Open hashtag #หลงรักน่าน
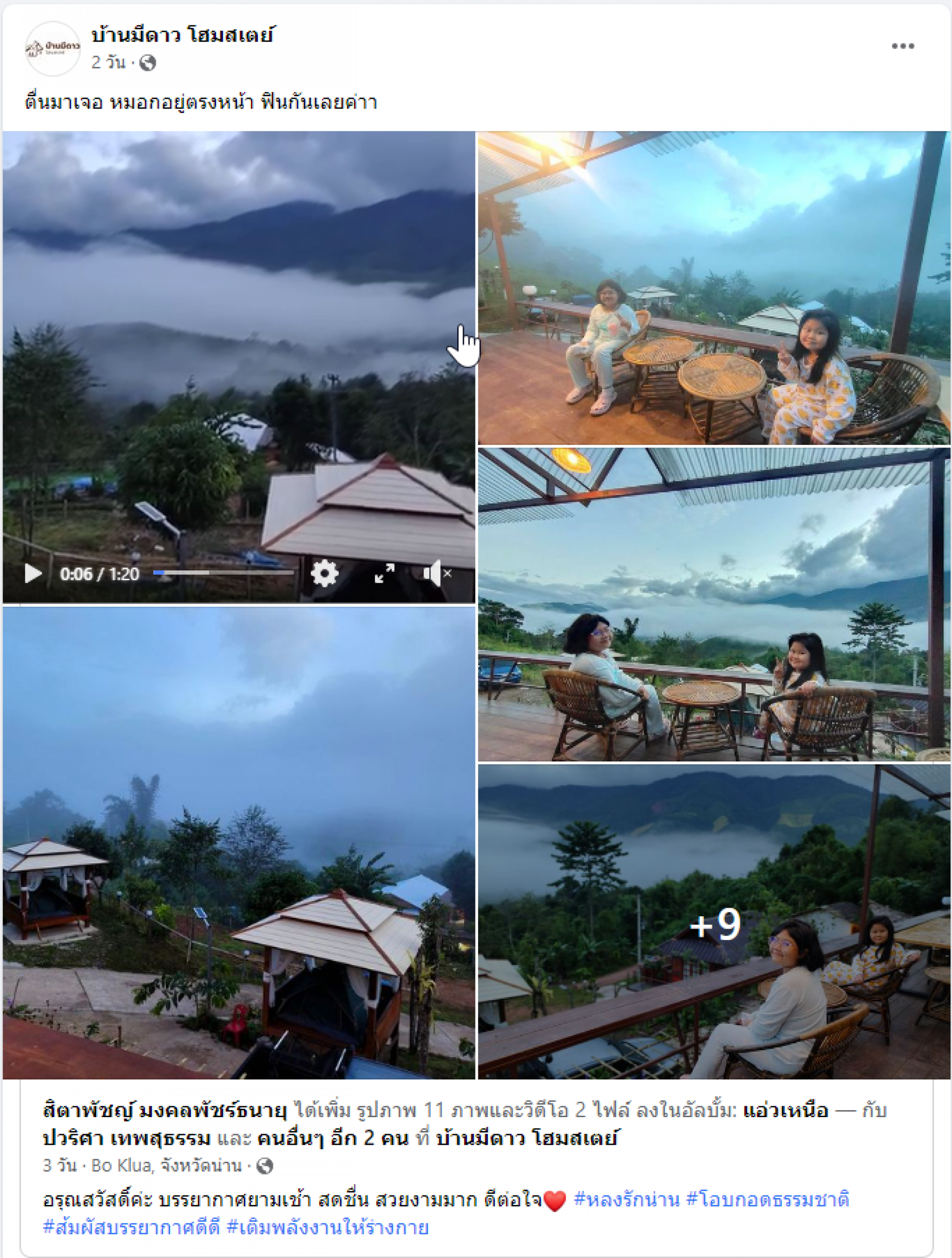Image resolution: width=952 pixels, height=1258 pixels. pos(626,1199)
